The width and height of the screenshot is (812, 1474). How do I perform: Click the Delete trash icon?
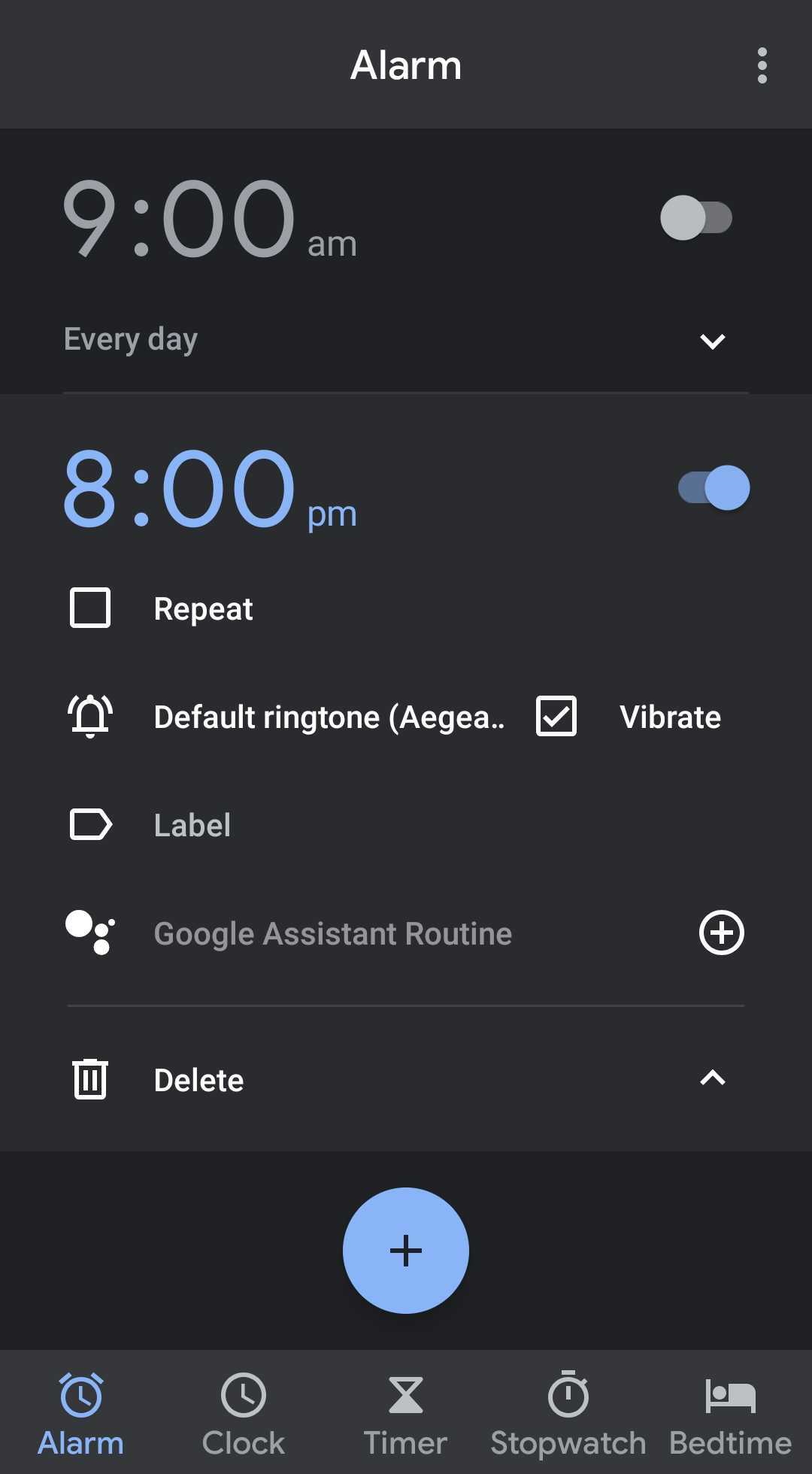(x=89, y=1078)
